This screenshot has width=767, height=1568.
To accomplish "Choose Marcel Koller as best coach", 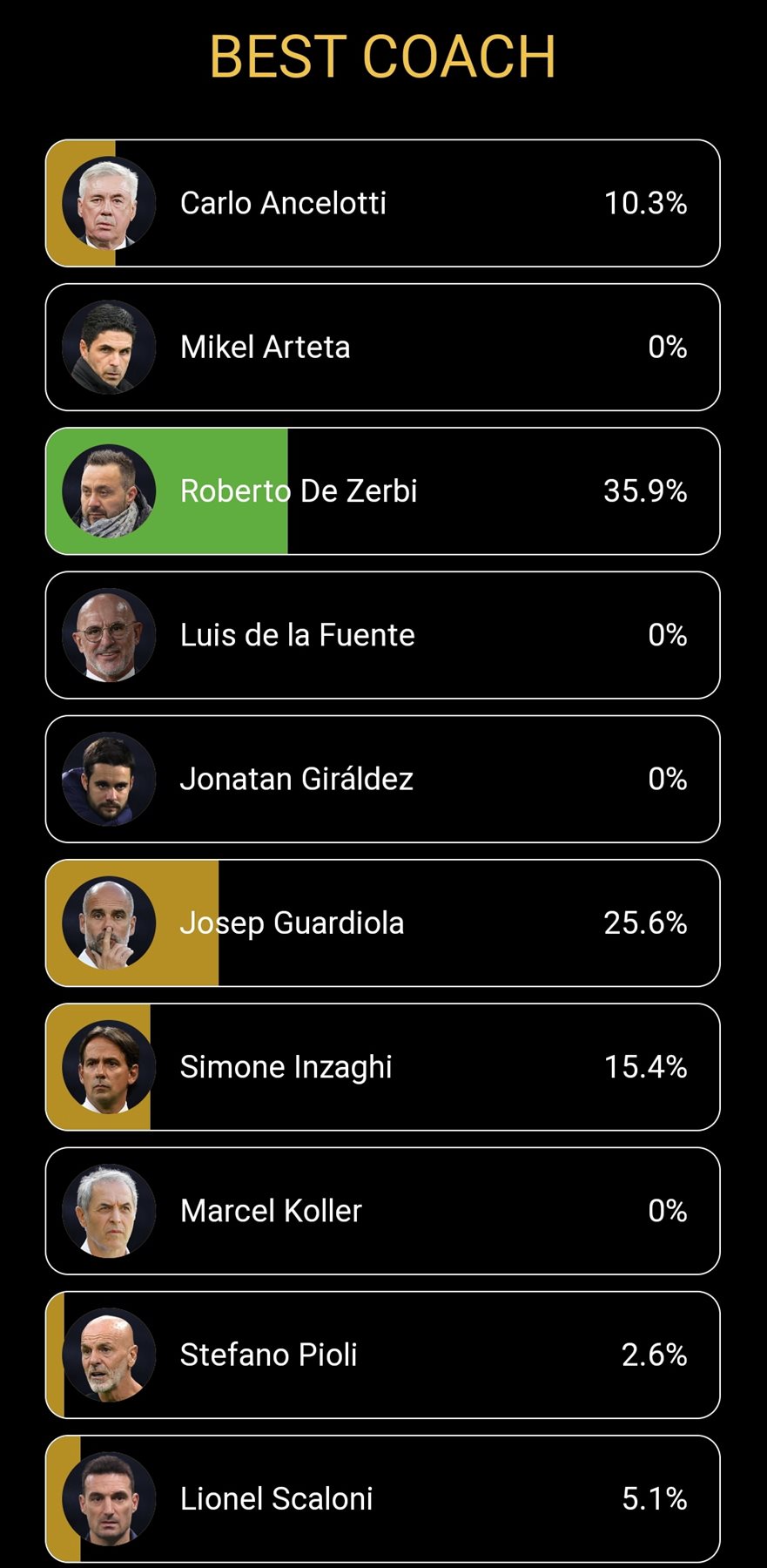I will pyautogui.click(x=382, y=1211).
